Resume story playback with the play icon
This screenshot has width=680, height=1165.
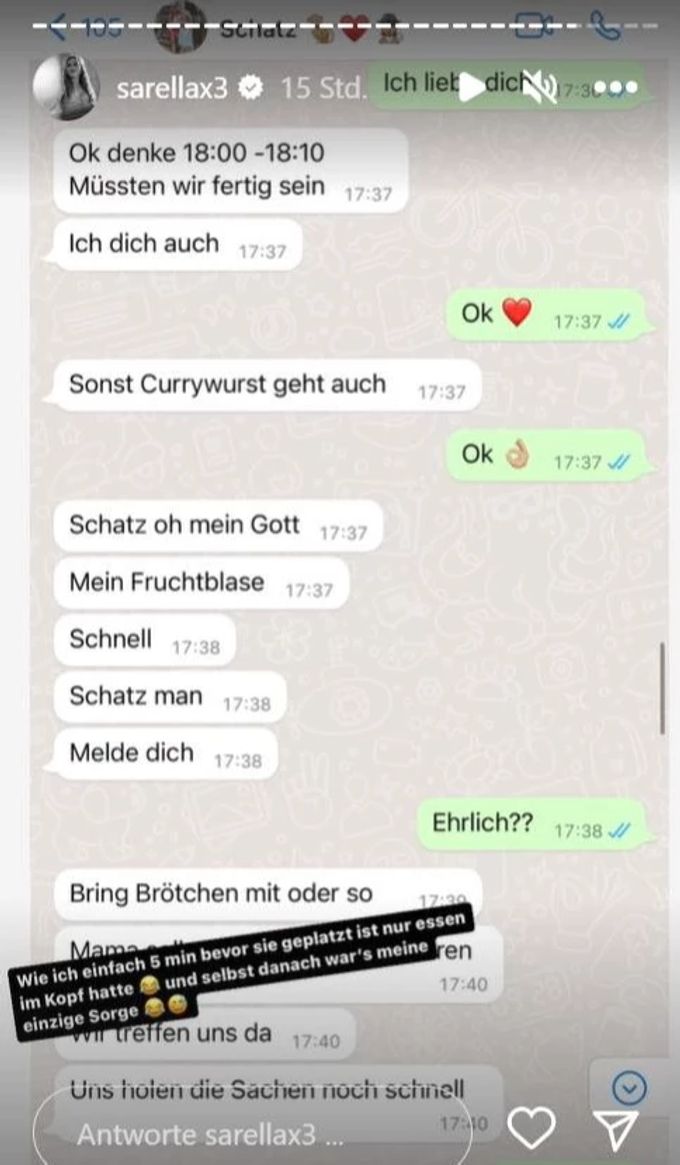[470, 88]
